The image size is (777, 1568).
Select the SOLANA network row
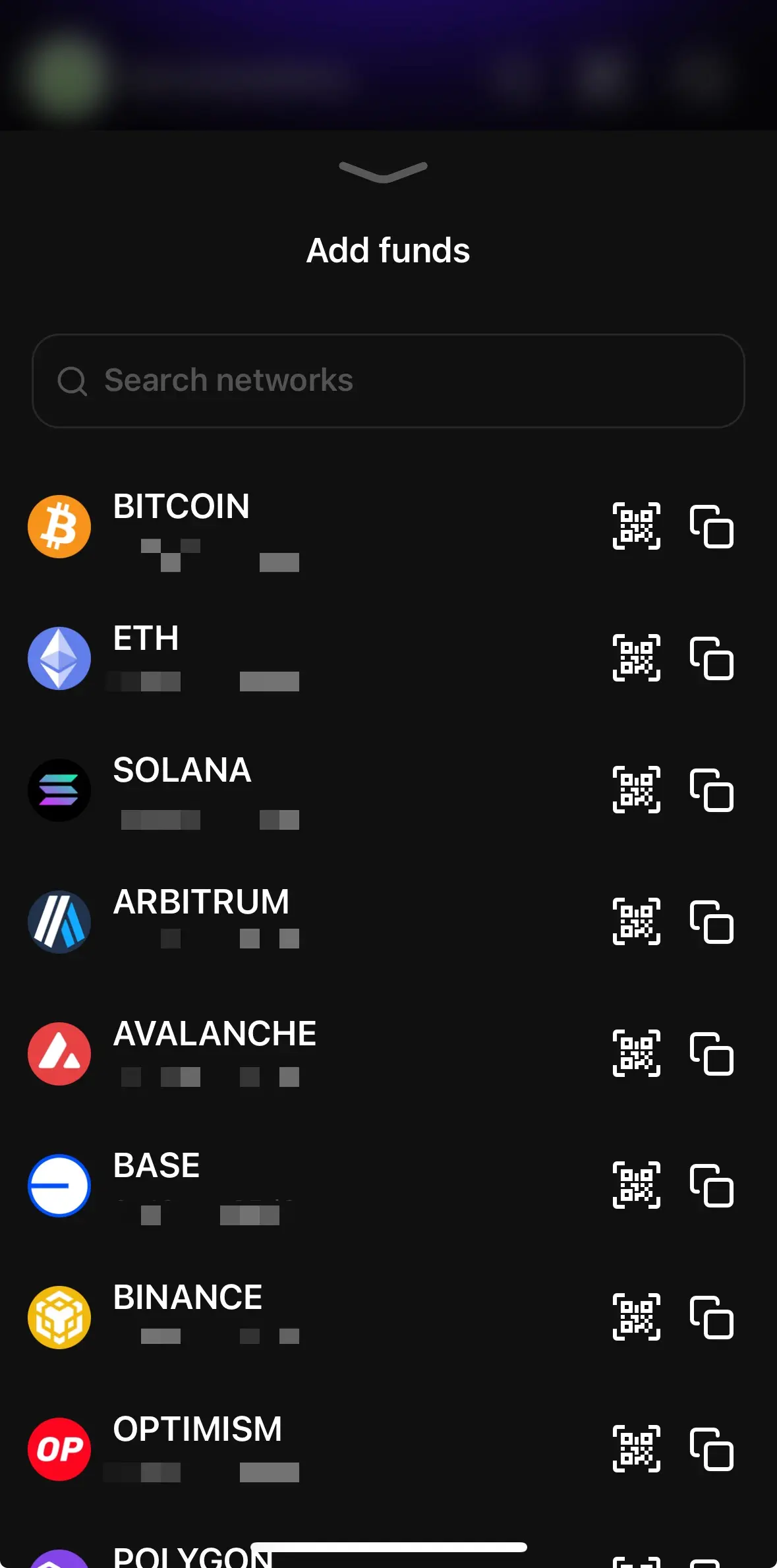(264, 790)
